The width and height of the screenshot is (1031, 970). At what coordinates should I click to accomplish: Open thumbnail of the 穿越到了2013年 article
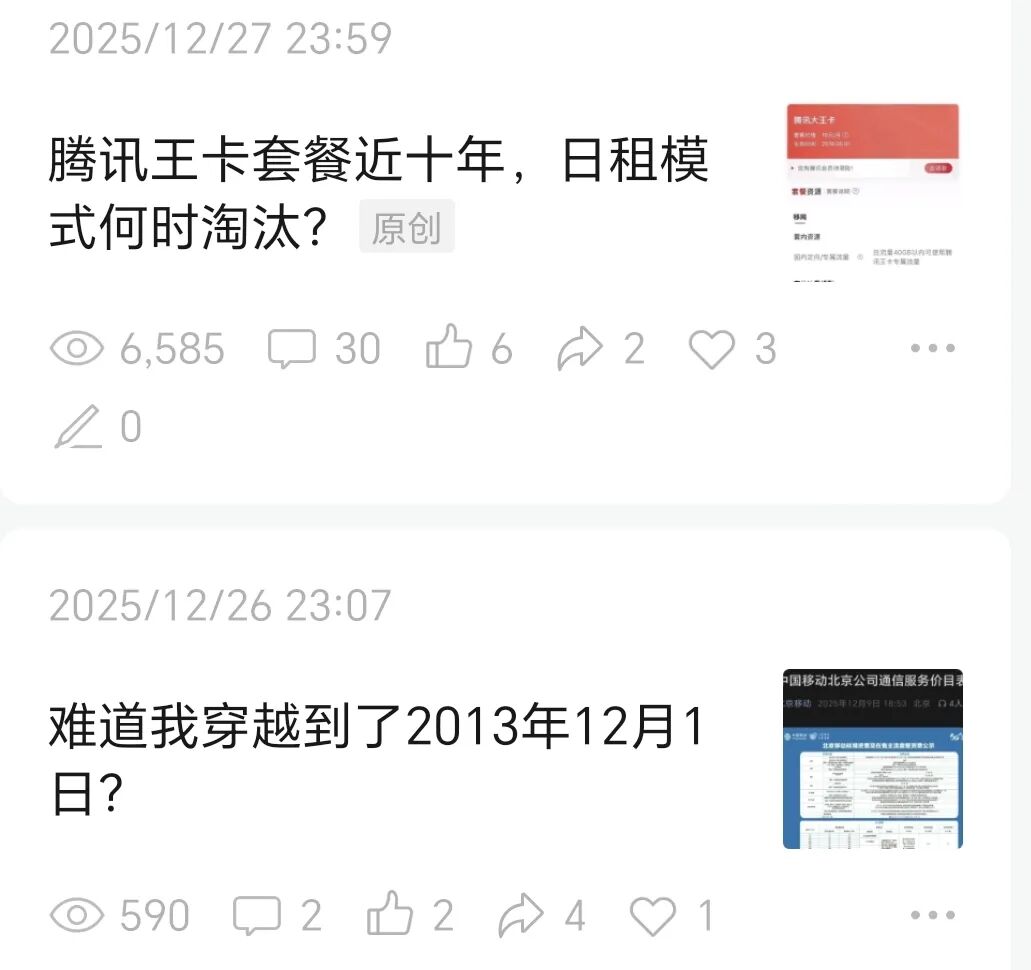click(872, 759)
